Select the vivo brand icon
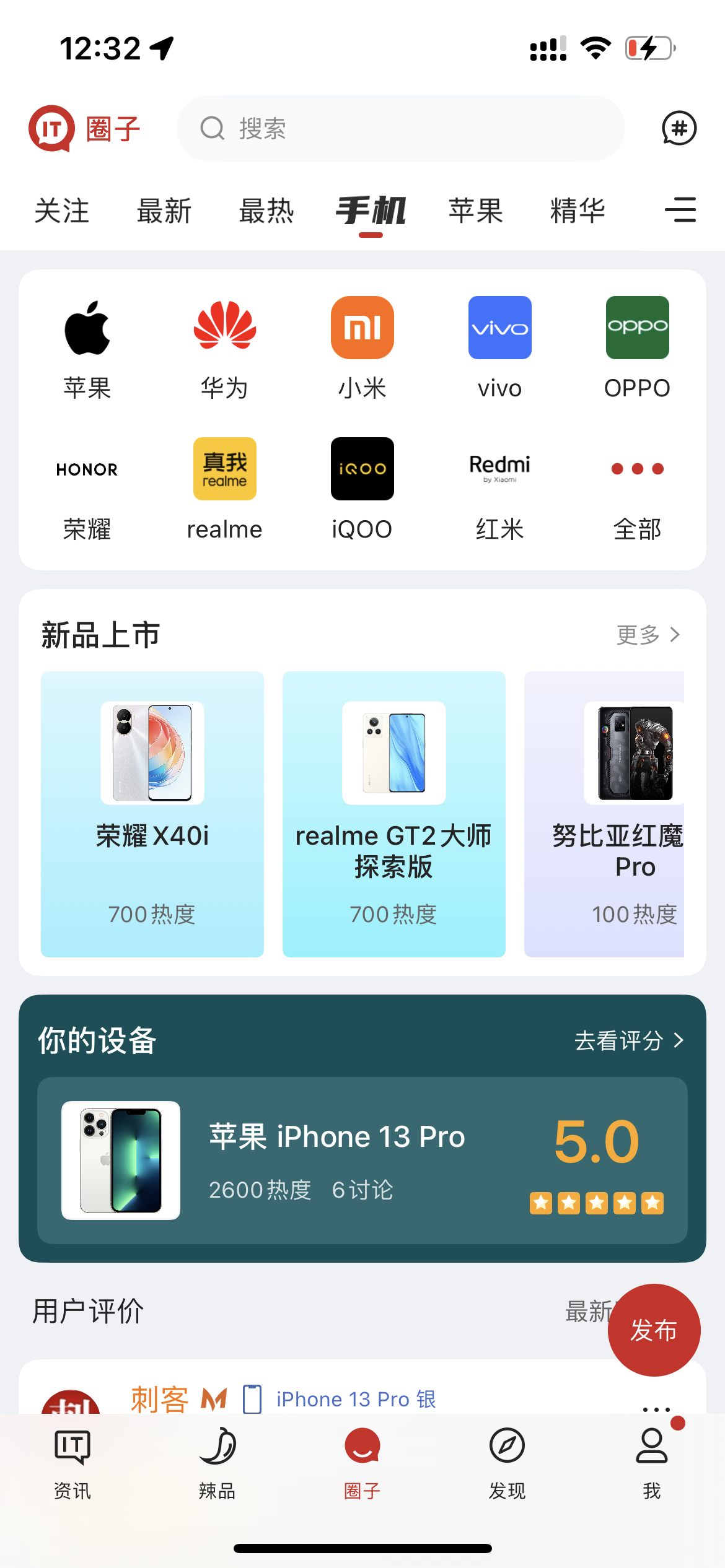The image size is (725, 1568). (x=499, y=328)
